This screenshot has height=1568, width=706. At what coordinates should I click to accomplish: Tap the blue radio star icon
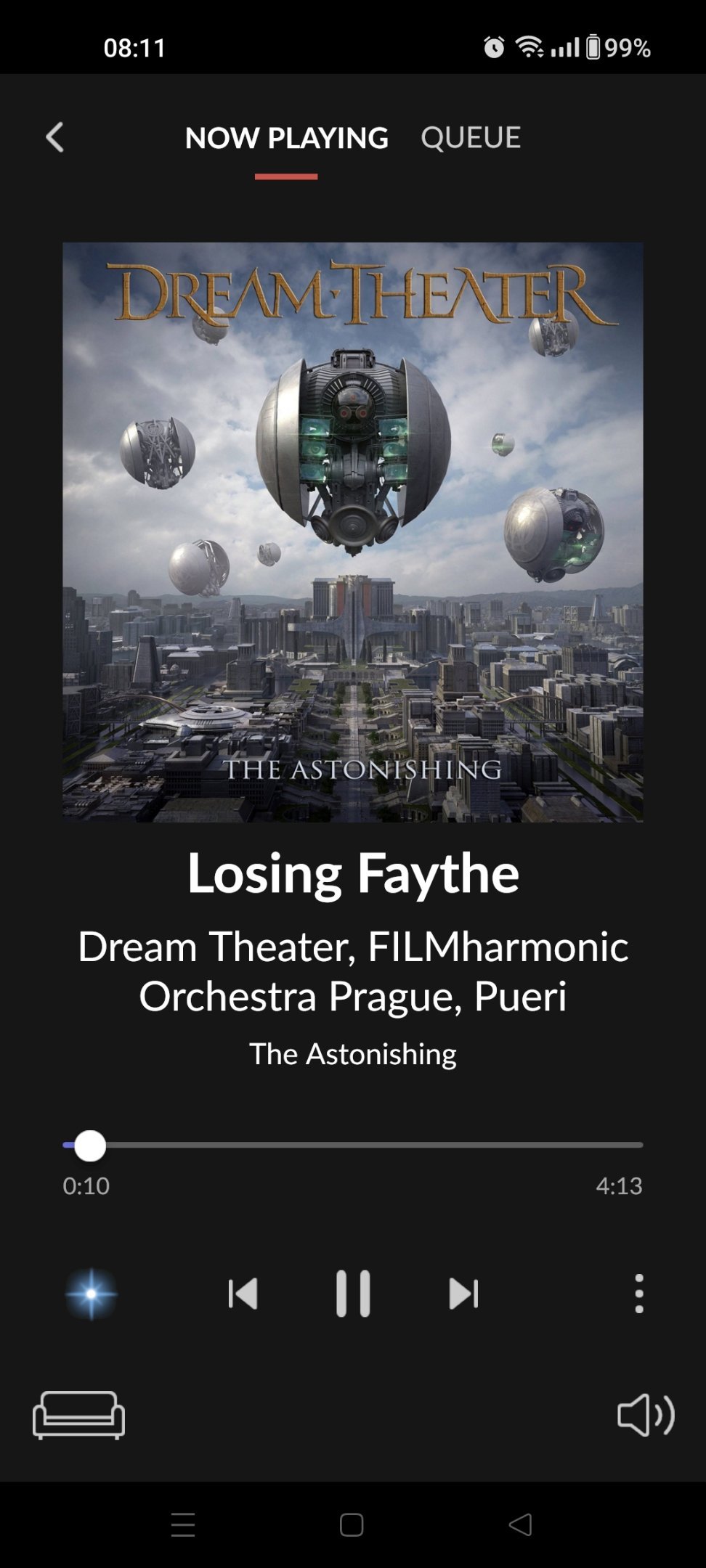91,1294
